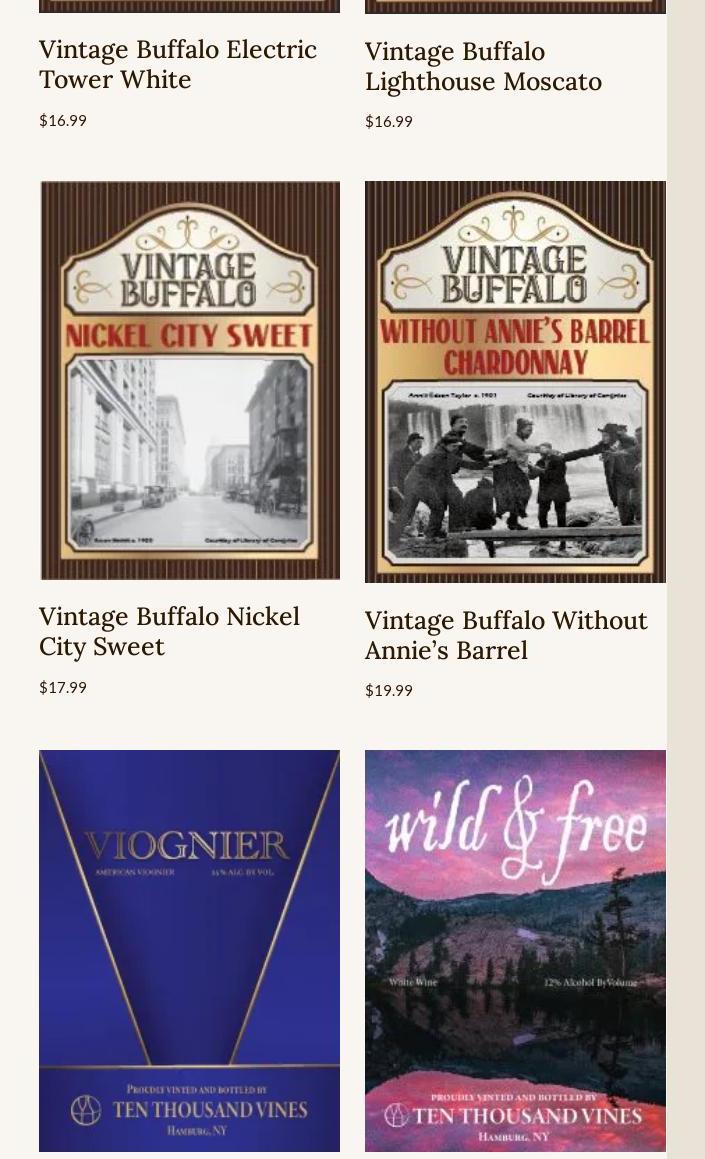The height and width of the screenshot is (1159, 705).
Task: Open Vintage Buffalo Nickel City Sweet title
Action: click(x=169, y=631)
